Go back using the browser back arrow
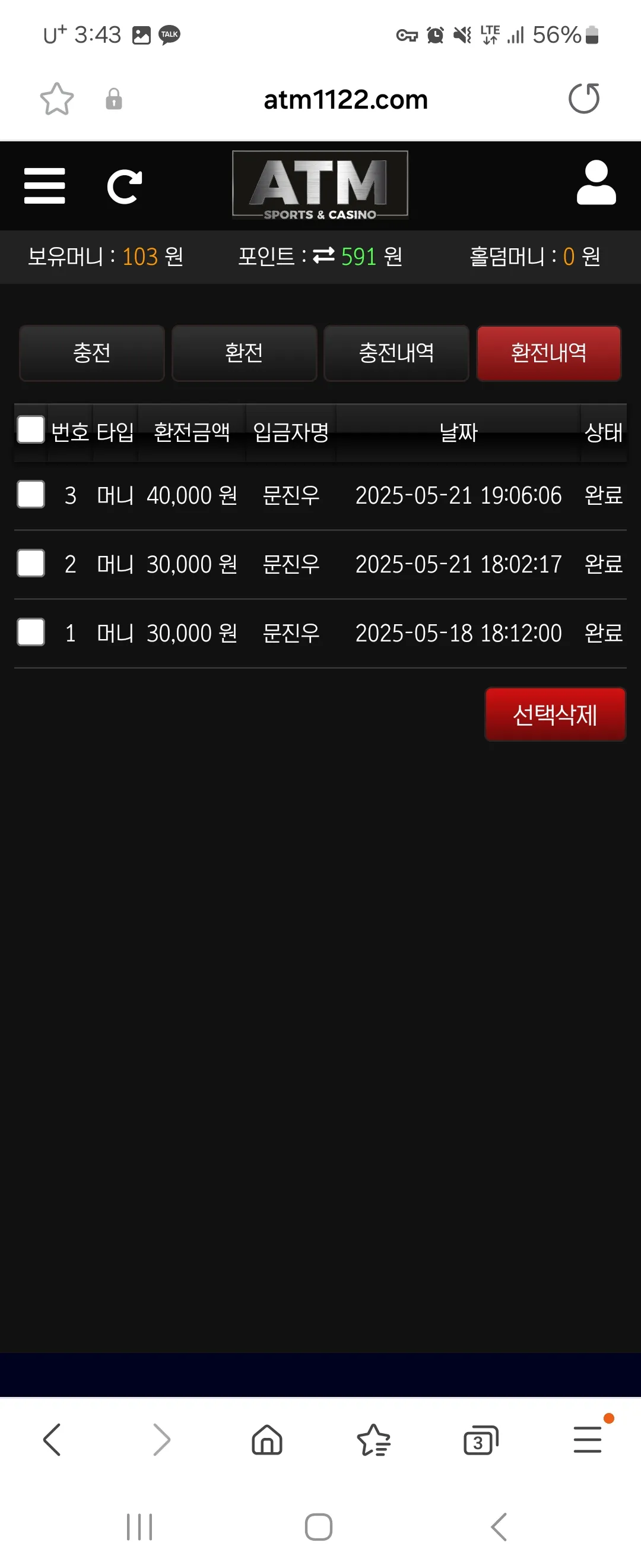The height and width of the screenshot is (1568, 641). tap(52, 1440)
